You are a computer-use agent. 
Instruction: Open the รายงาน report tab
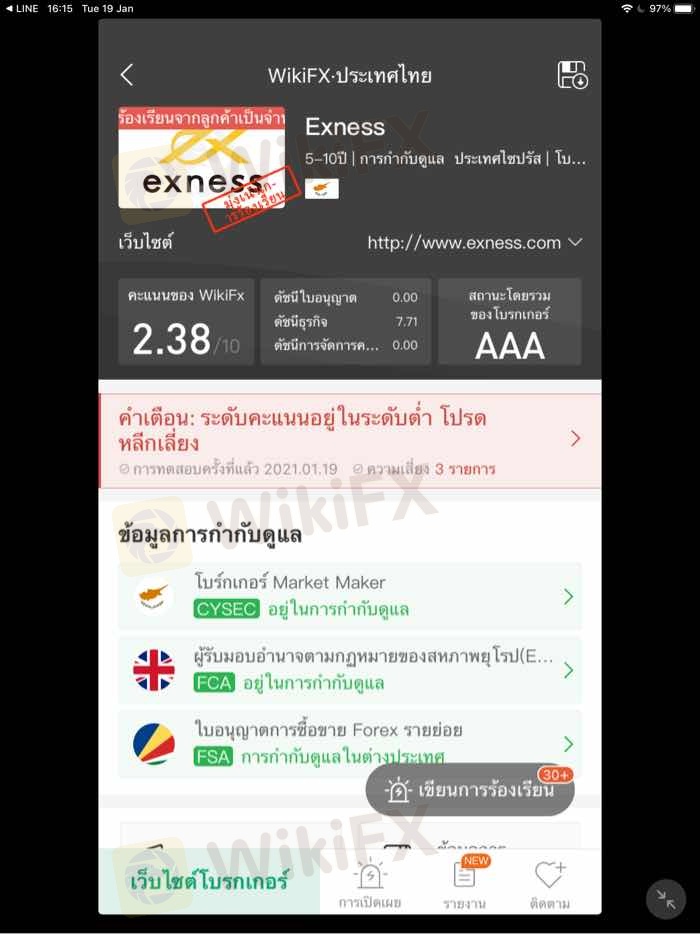click(x=464, y=883)
